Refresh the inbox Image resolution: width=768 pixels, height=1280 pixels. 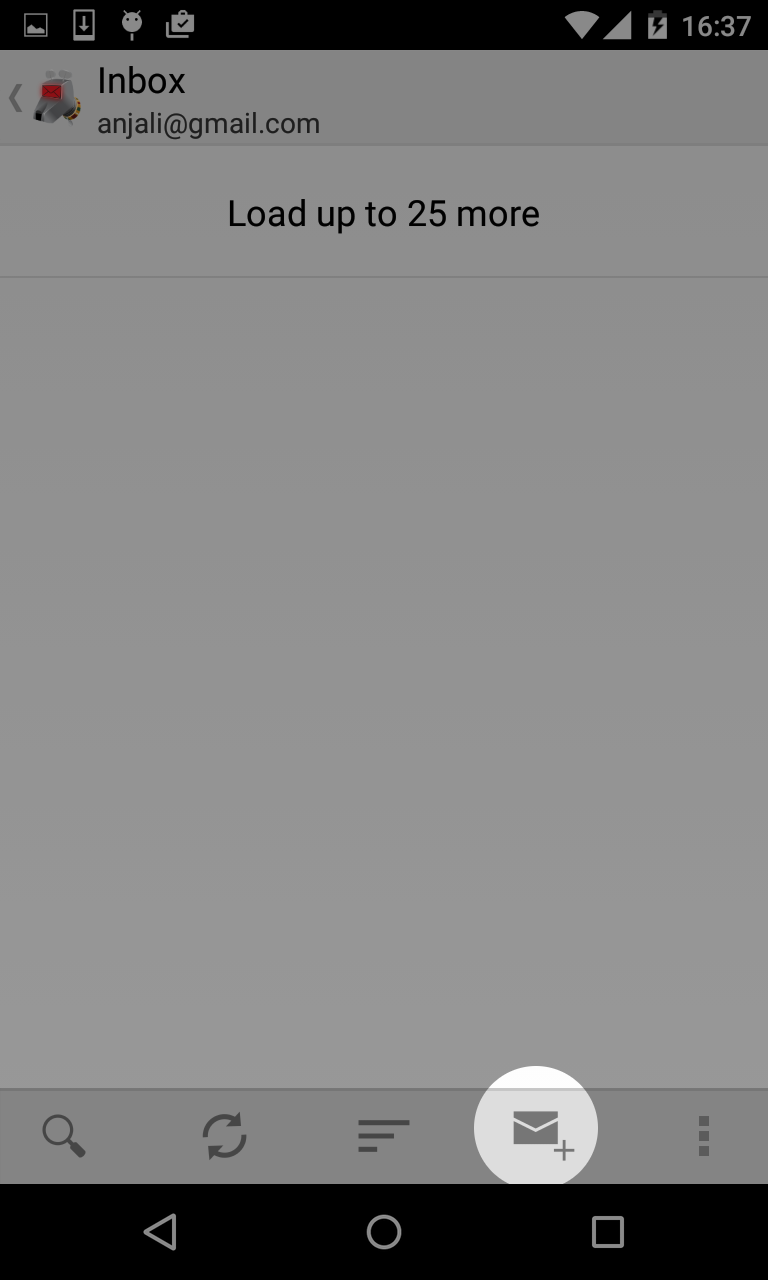[x=224, y=1136]
